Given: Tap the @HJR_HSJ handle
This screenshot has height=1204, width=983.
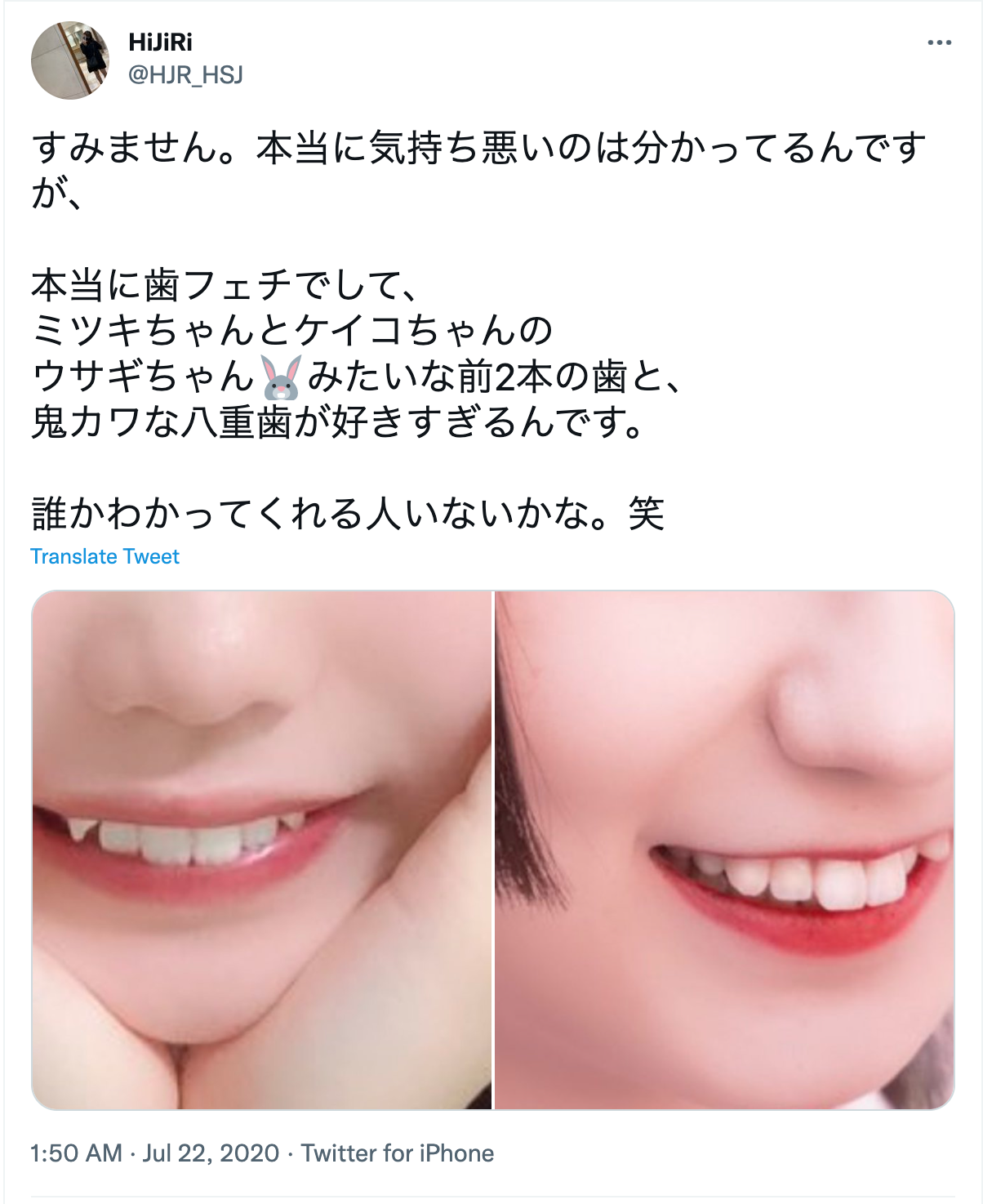Looking at the screenshot, I should coord(185,75).
